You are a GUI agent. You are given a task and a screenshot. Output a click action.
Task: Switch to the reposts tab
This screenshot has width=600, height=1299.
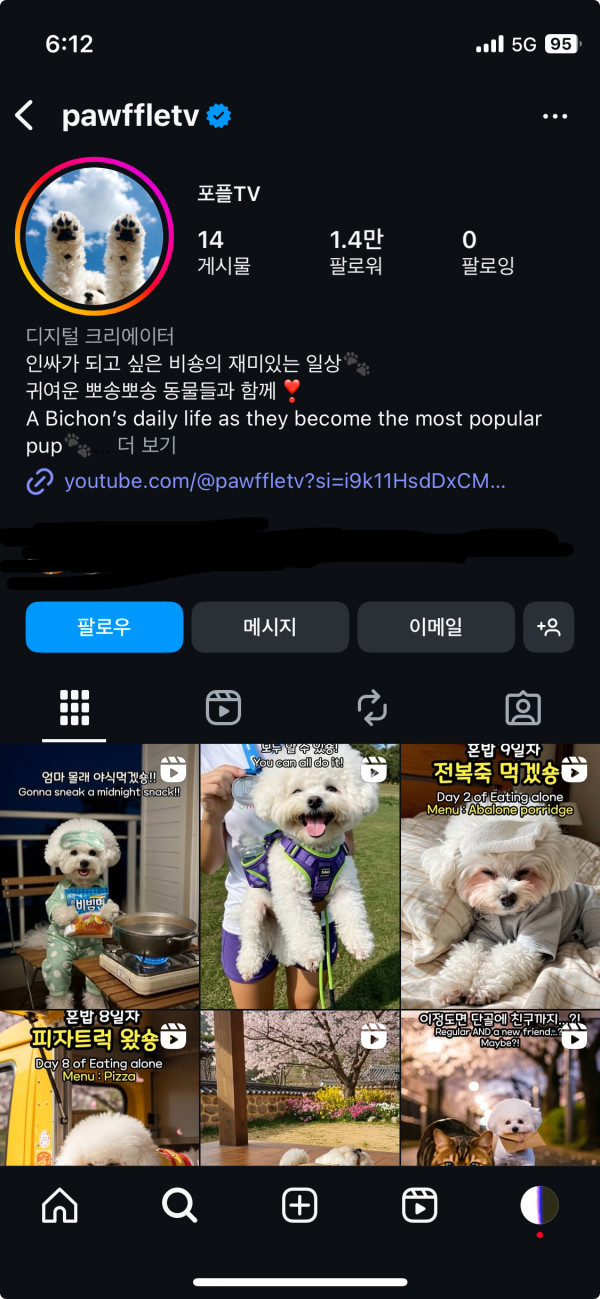click(372, 708)
